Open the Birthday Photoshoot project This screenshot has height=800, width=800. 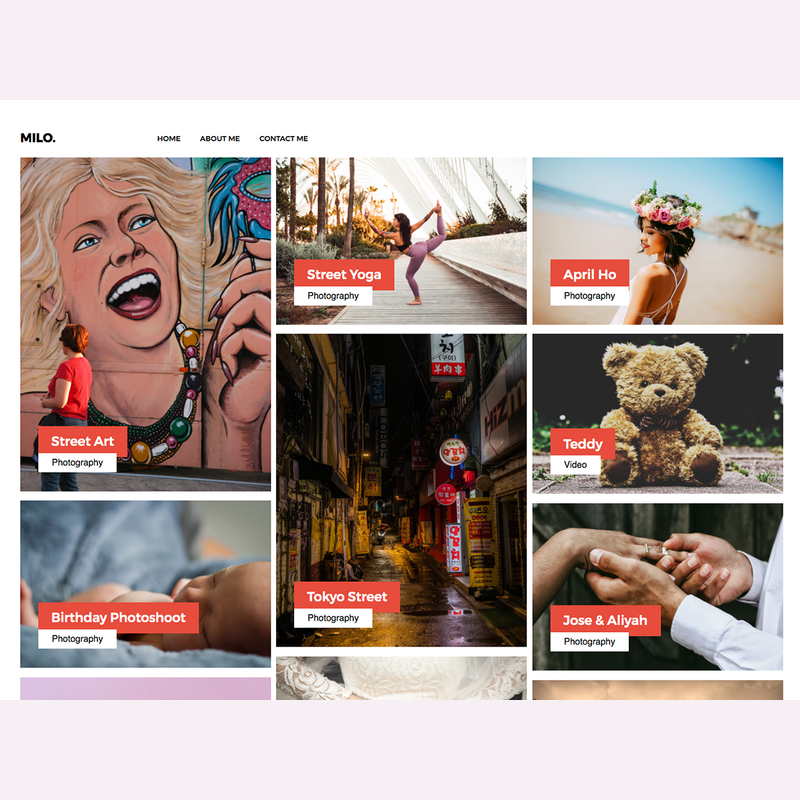coord(118,618)
